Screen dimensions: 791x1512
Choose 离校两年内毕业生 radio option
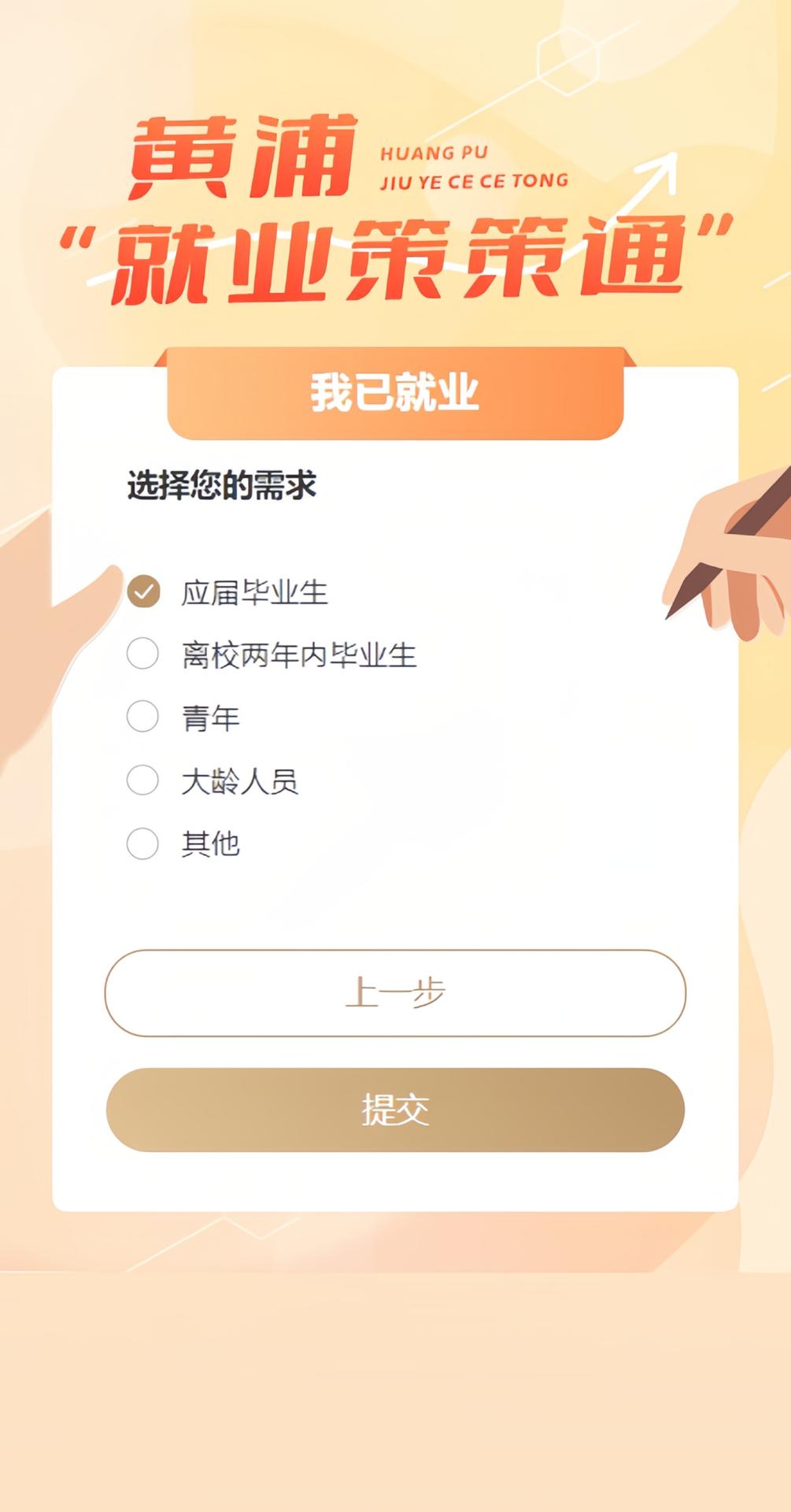[x=143, y=654]
